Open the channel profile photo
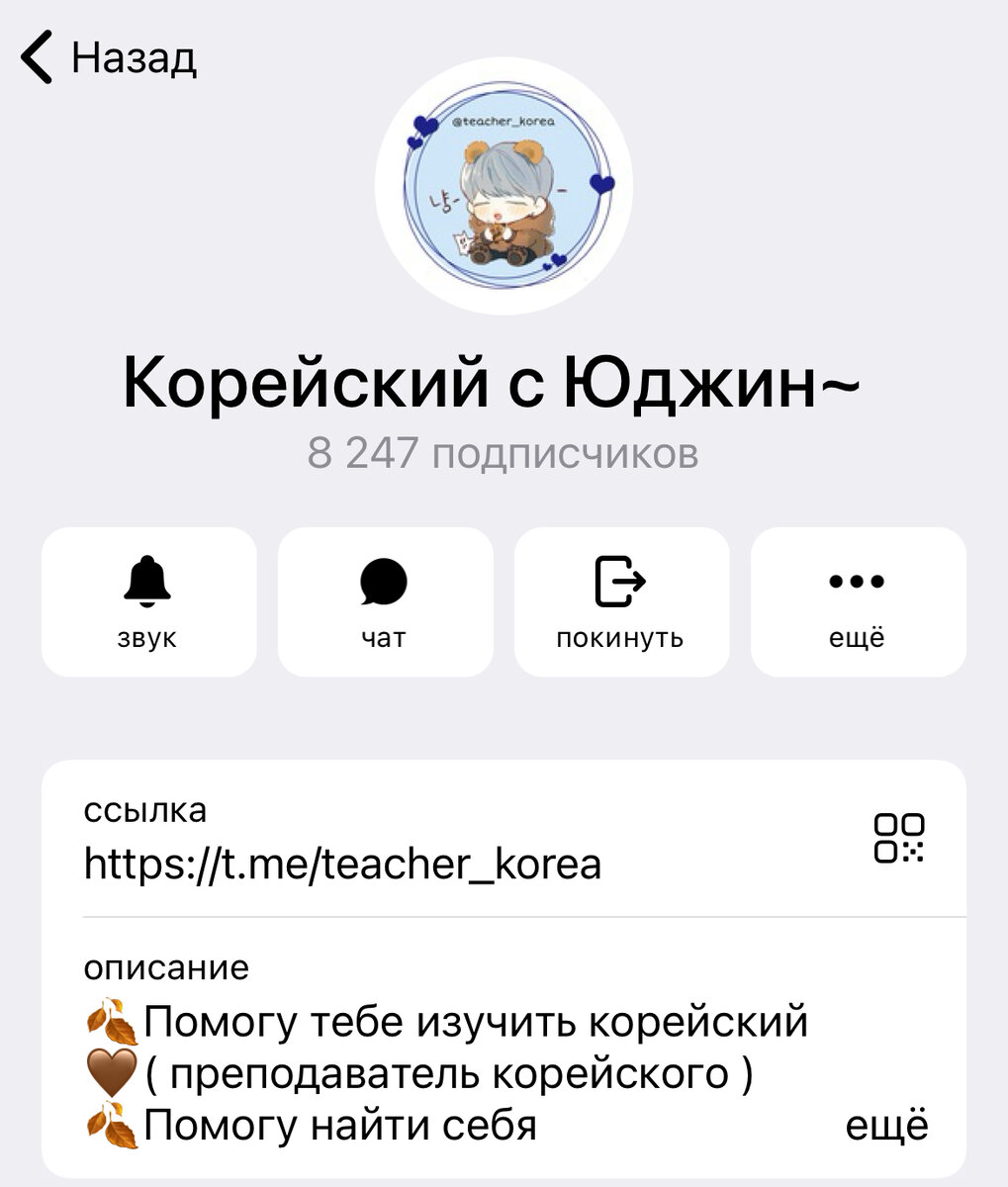Viewport: 1008px width, 1187px height. coord(504,188)
